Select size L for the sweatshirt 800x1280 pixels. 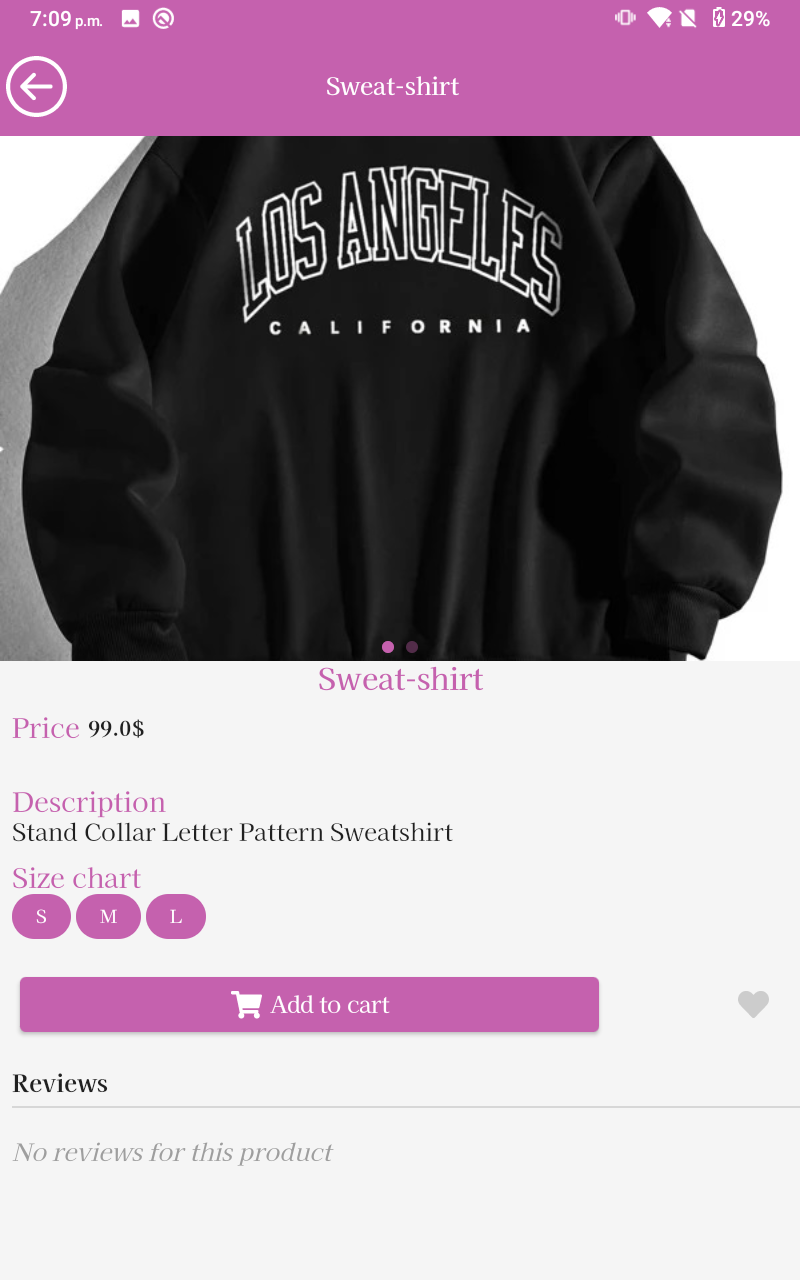pyautogui.click(x=176, y=916)
